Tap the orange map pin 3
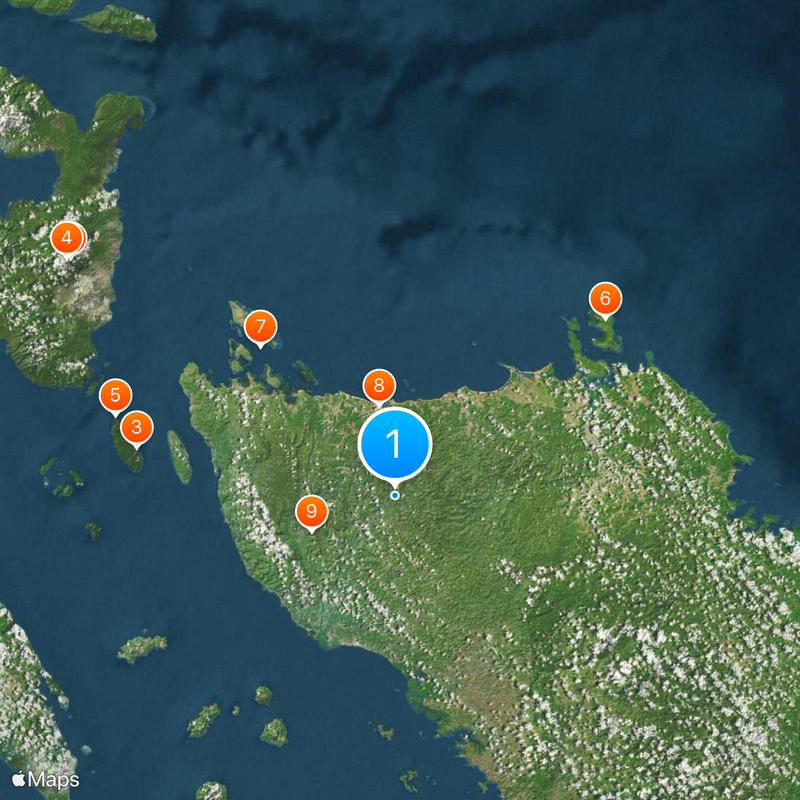The height and width of the screenshot is (800, 800). point(136,429)
